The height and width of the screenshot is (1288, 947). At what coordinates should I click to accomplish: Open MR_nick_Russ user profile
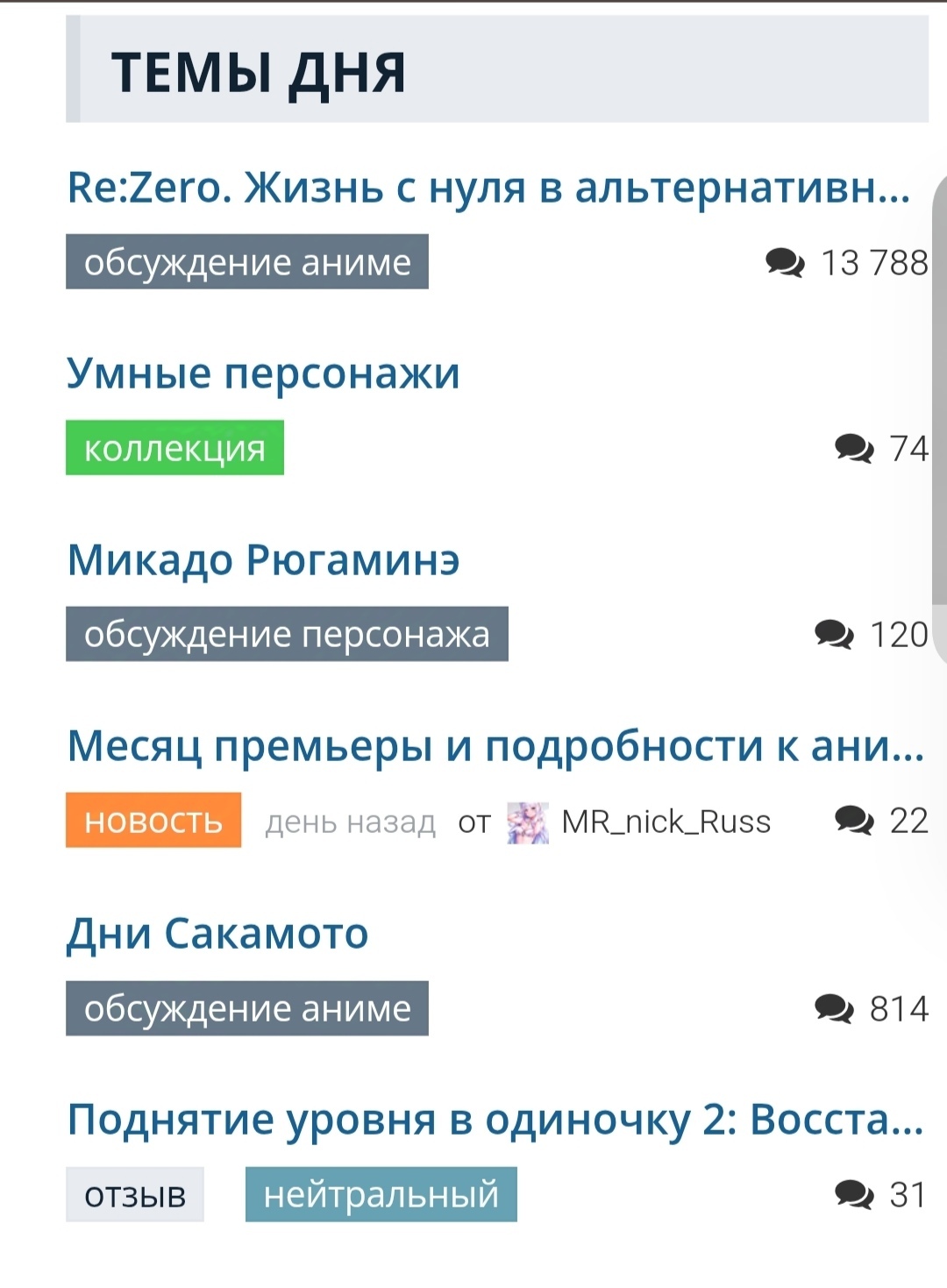pyautogui.click(x=665, y=822)
